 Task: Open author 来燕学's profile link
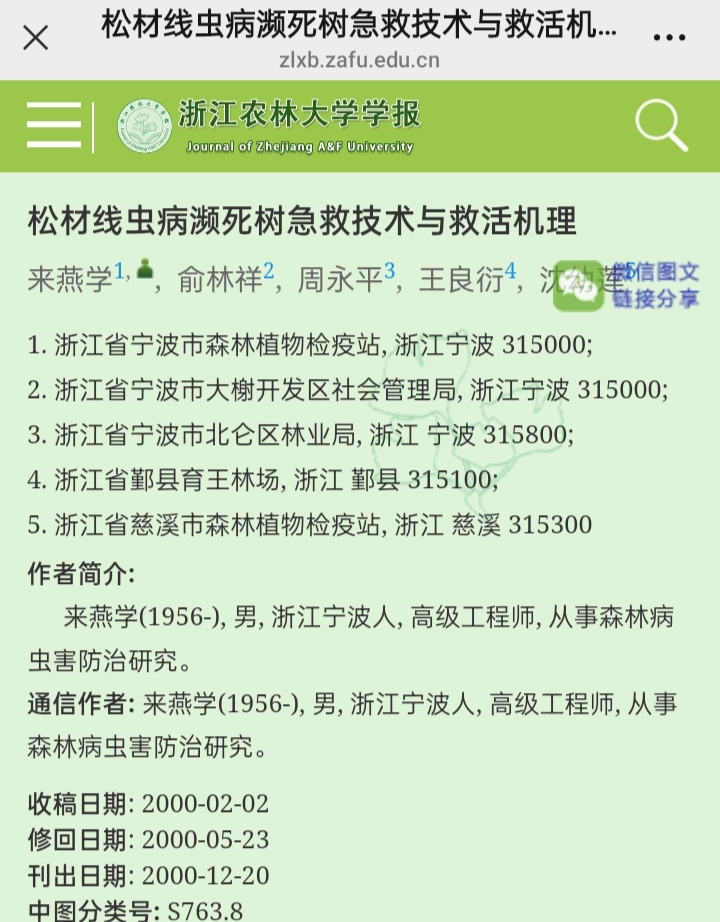(70, 279)
